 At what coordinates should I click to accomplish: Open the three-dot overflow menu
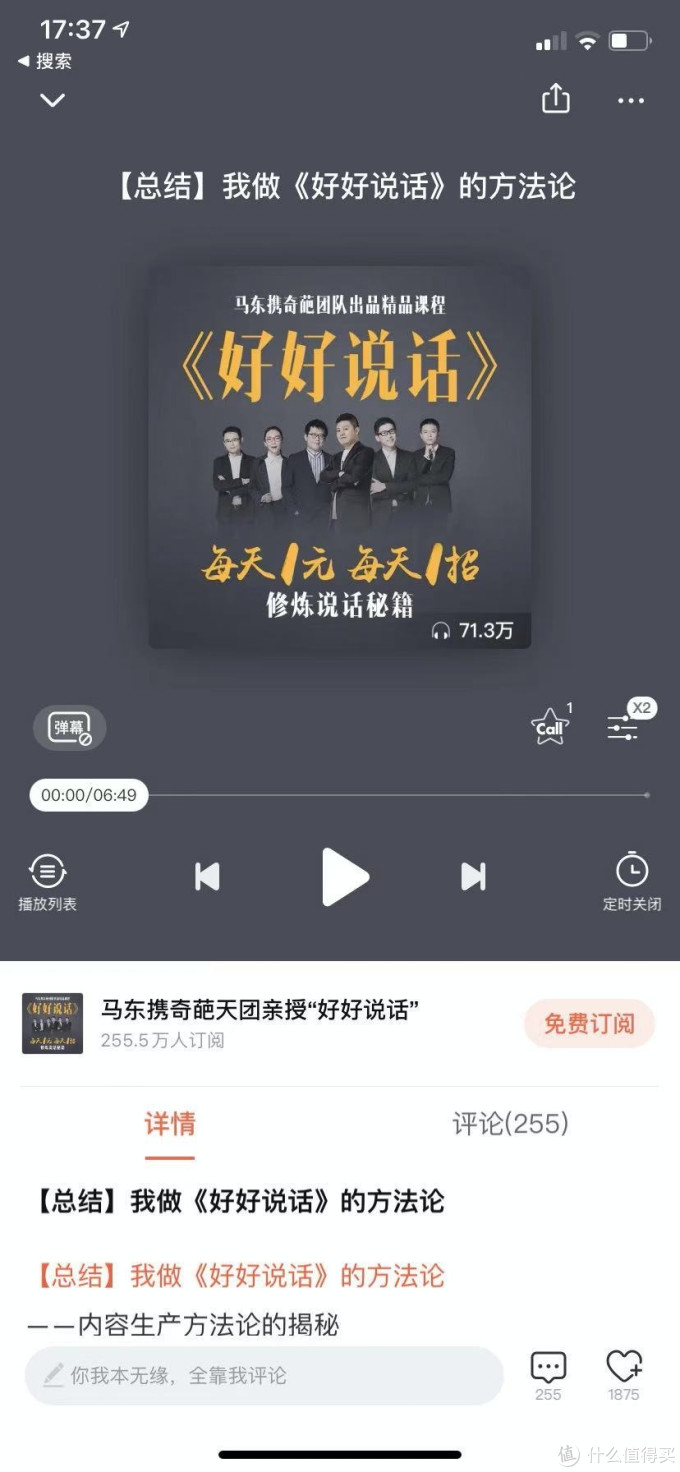pos(631,101)
